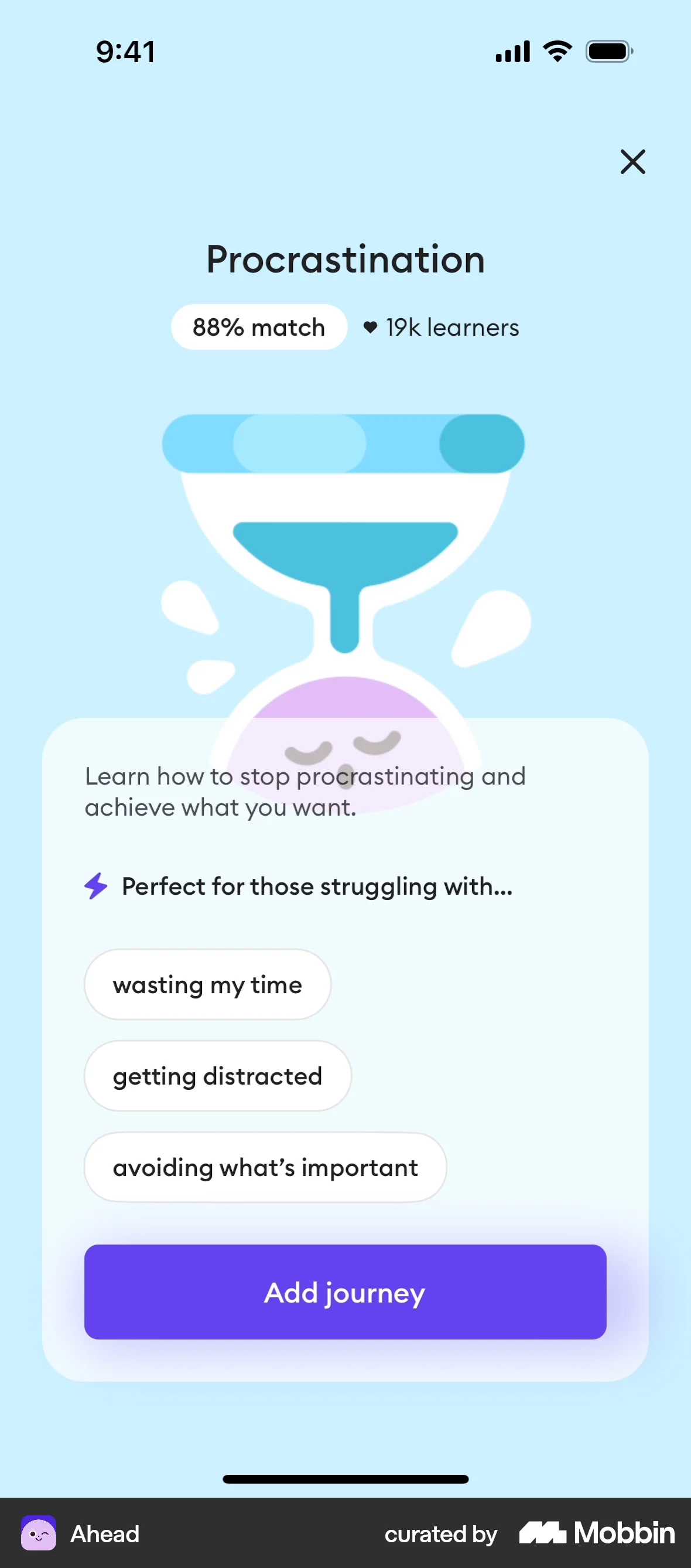
Task: Select the 'getting distracted' chip
Action: [x=217, y=1076]
